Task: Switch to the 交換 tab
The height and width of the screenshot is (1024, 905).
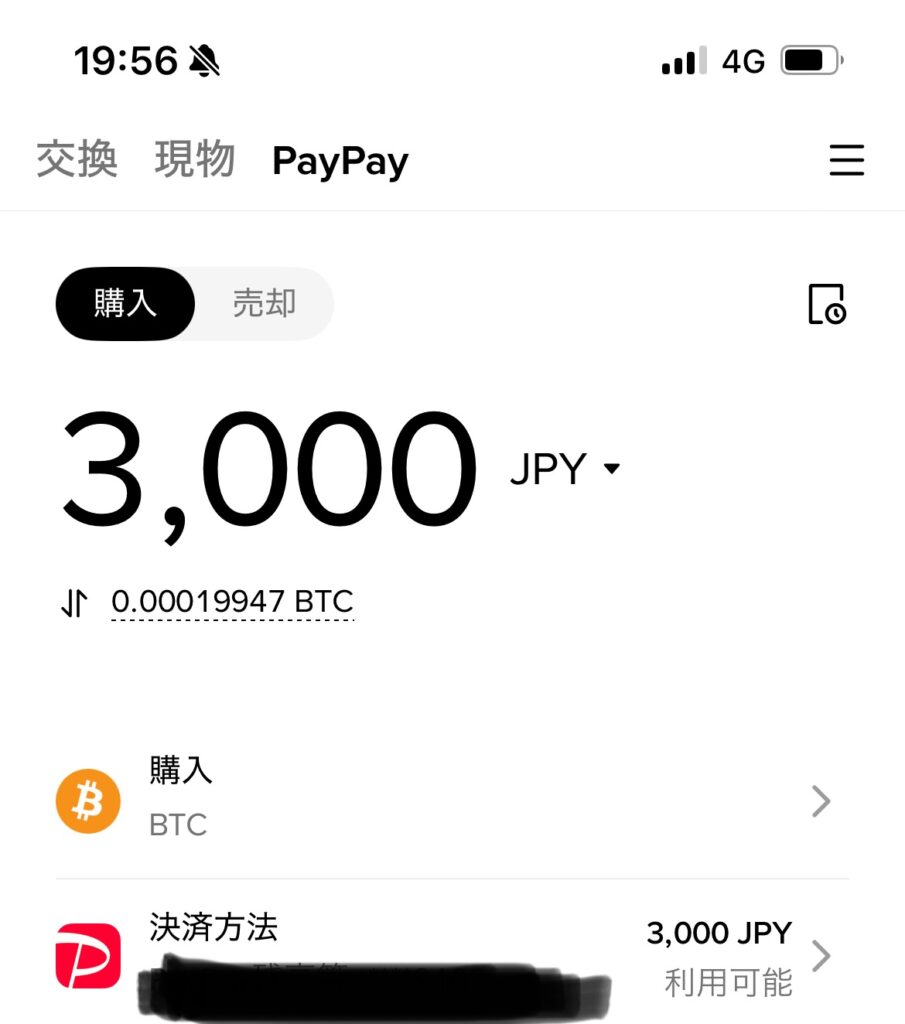Action: pyautogui.click(x=77, y=161)
